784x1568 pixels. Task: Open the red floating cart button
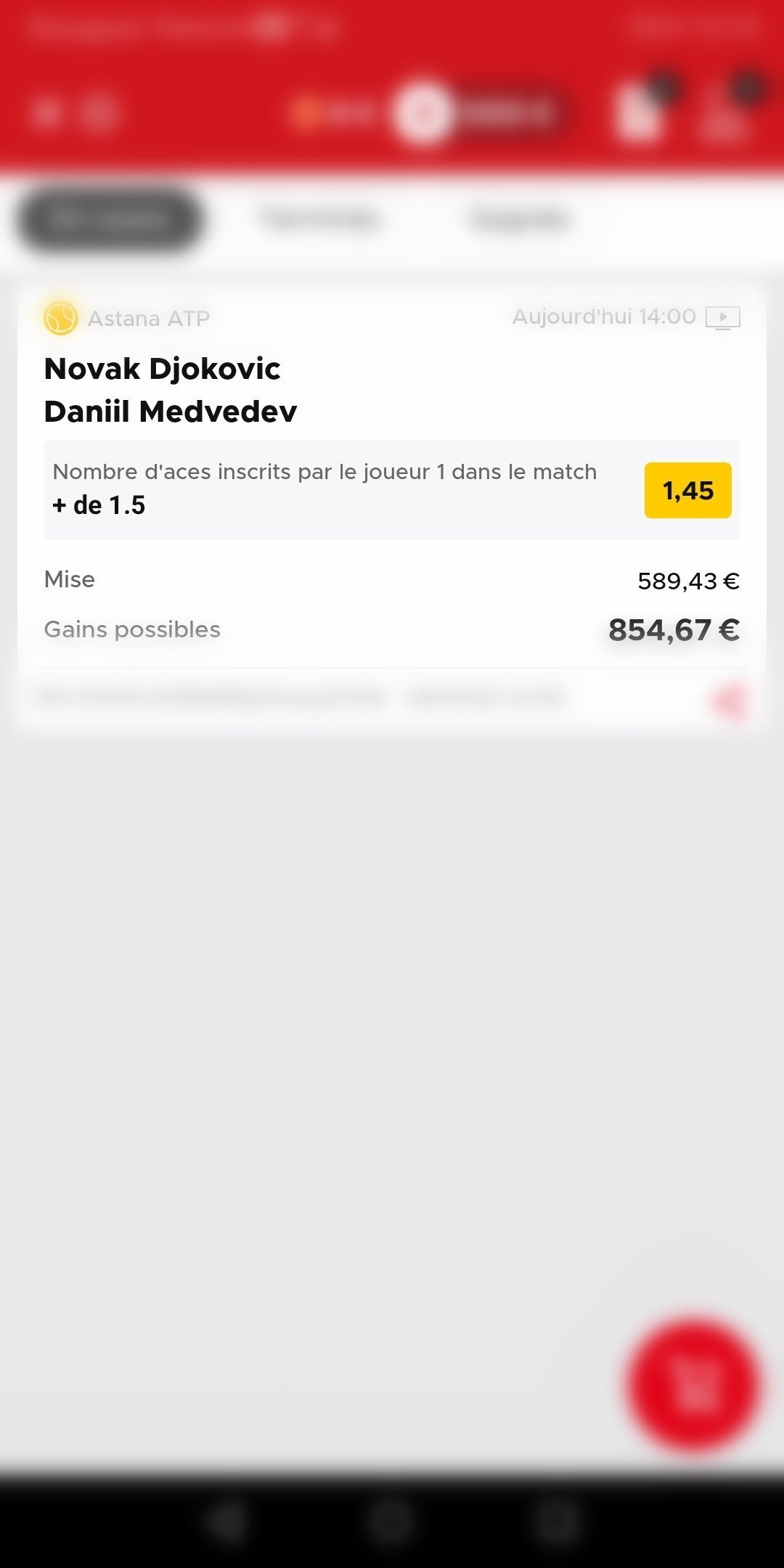(x=693, y=1386)
